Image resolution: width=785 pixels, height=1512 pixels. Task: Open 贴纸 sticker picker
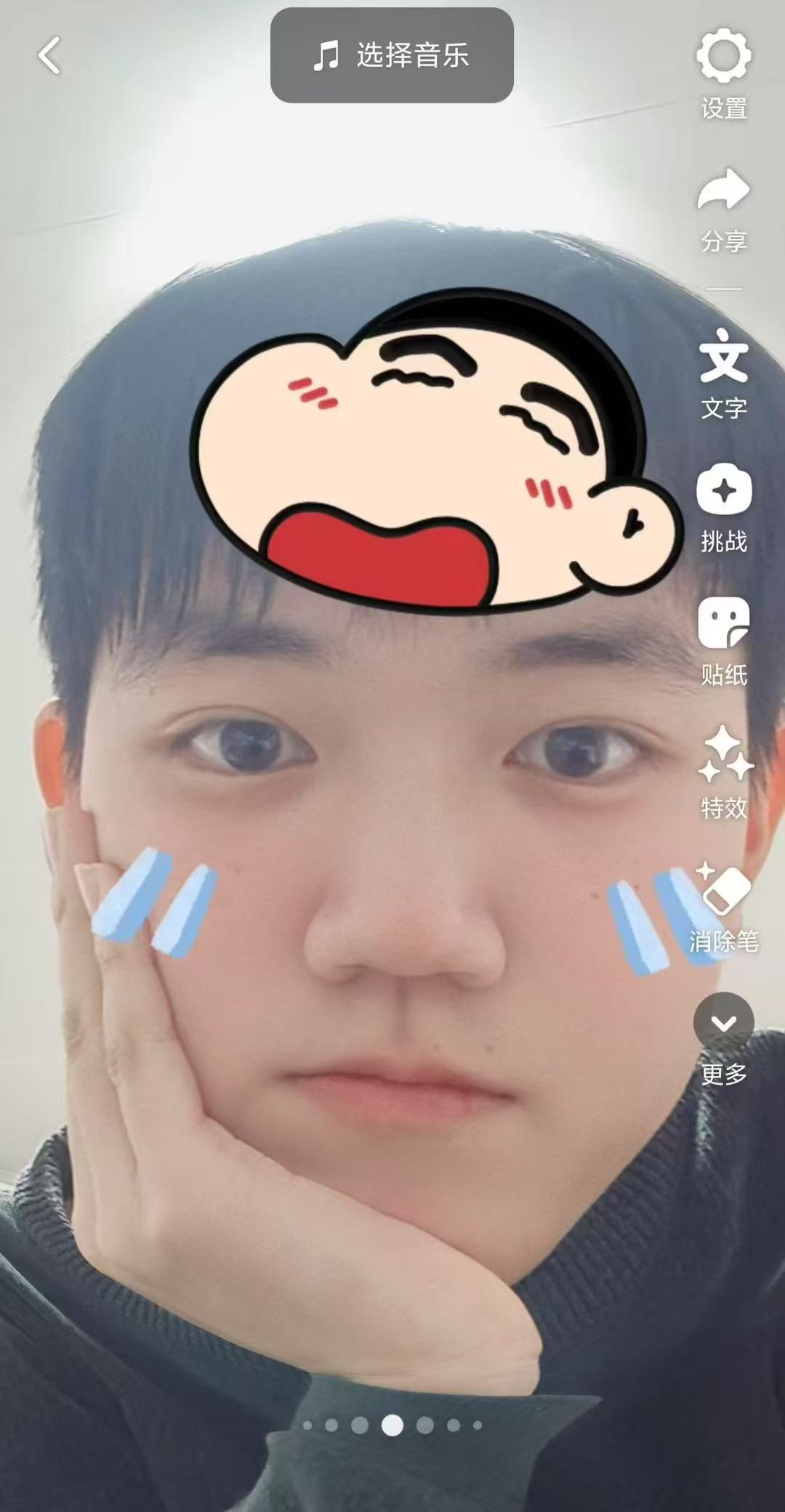723,623
